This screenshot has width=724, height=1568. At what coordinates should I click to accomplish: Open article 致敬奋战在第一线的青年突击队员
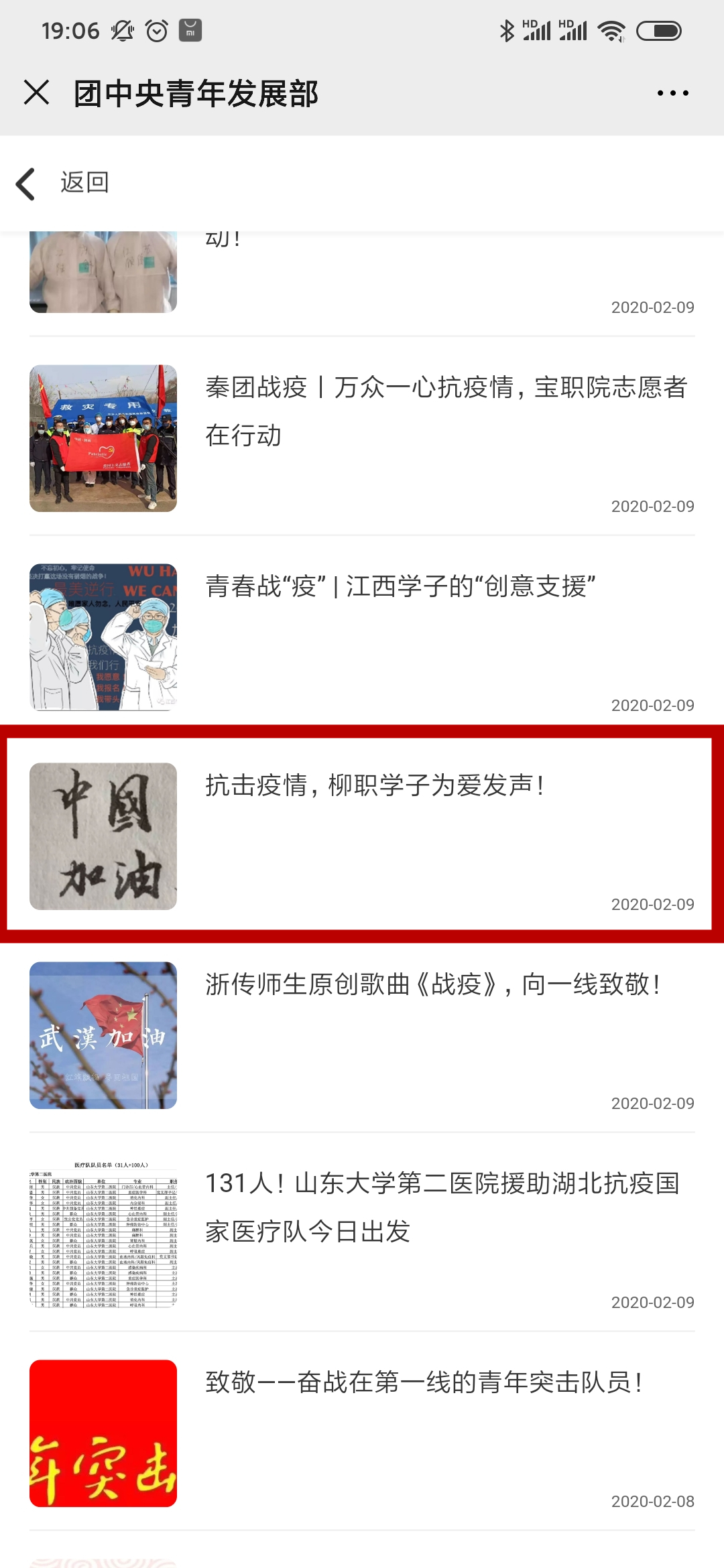tap(424, 1382)
